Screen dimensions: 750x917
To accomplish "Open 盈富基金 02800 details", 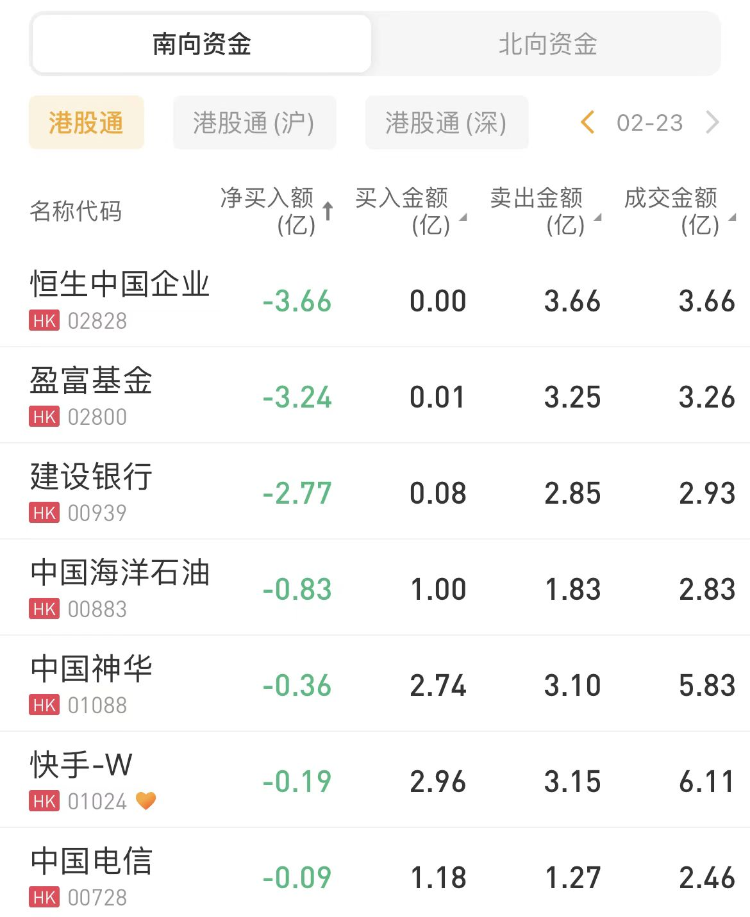I will click(x=92, y=395).
